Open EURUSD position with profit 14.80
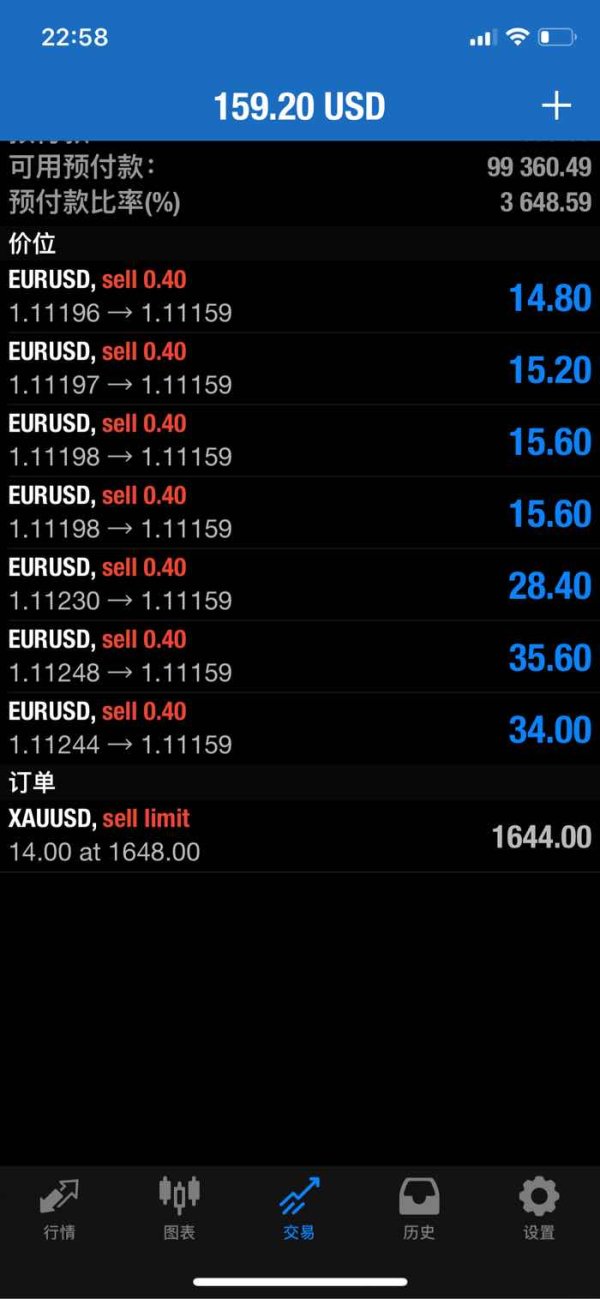Viewport: 600px width, 1299px height. [300, 297]
